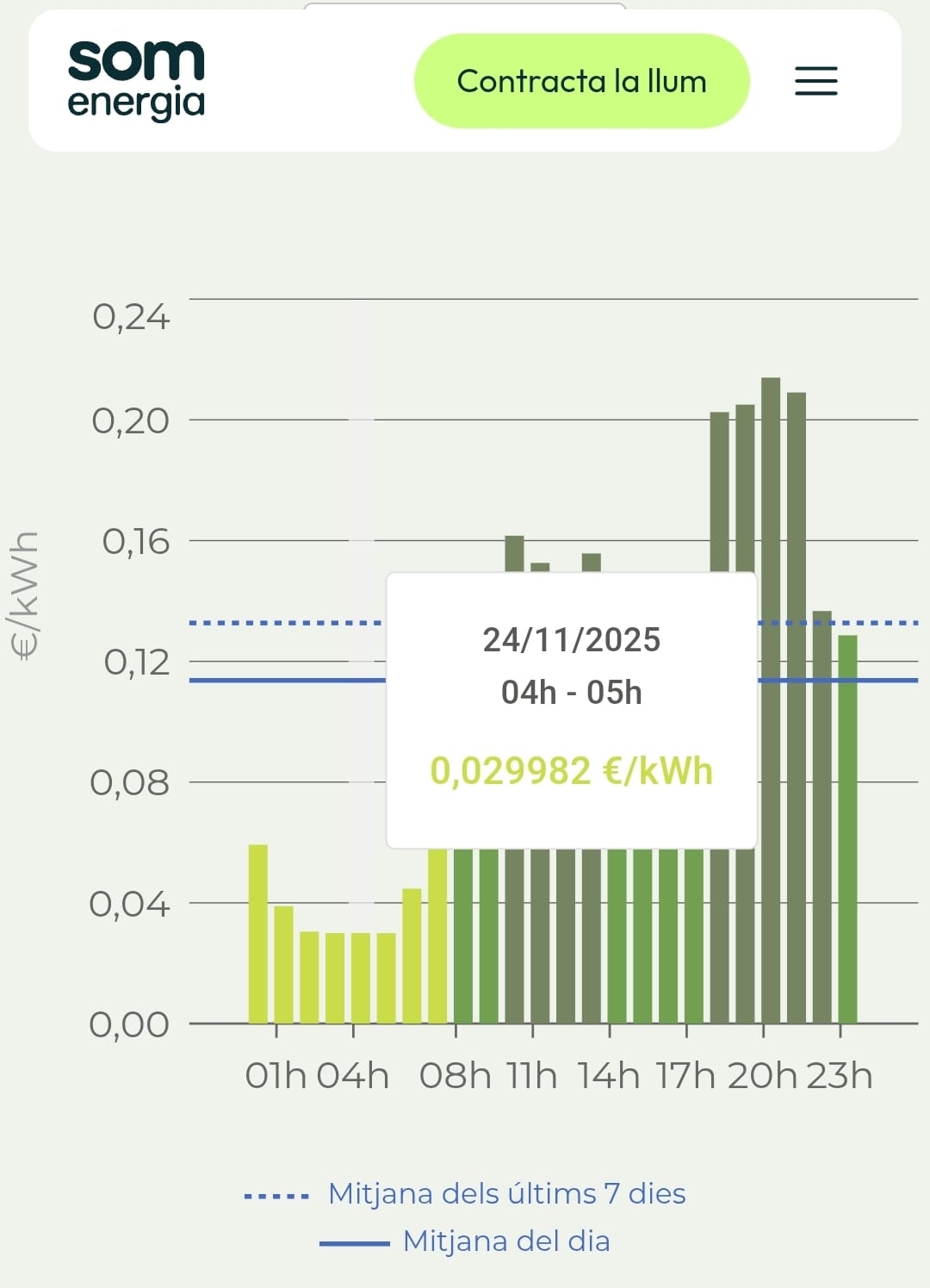Open the Som Energia home logo
The image size is (930, 1288).
[x=136, y=81]
